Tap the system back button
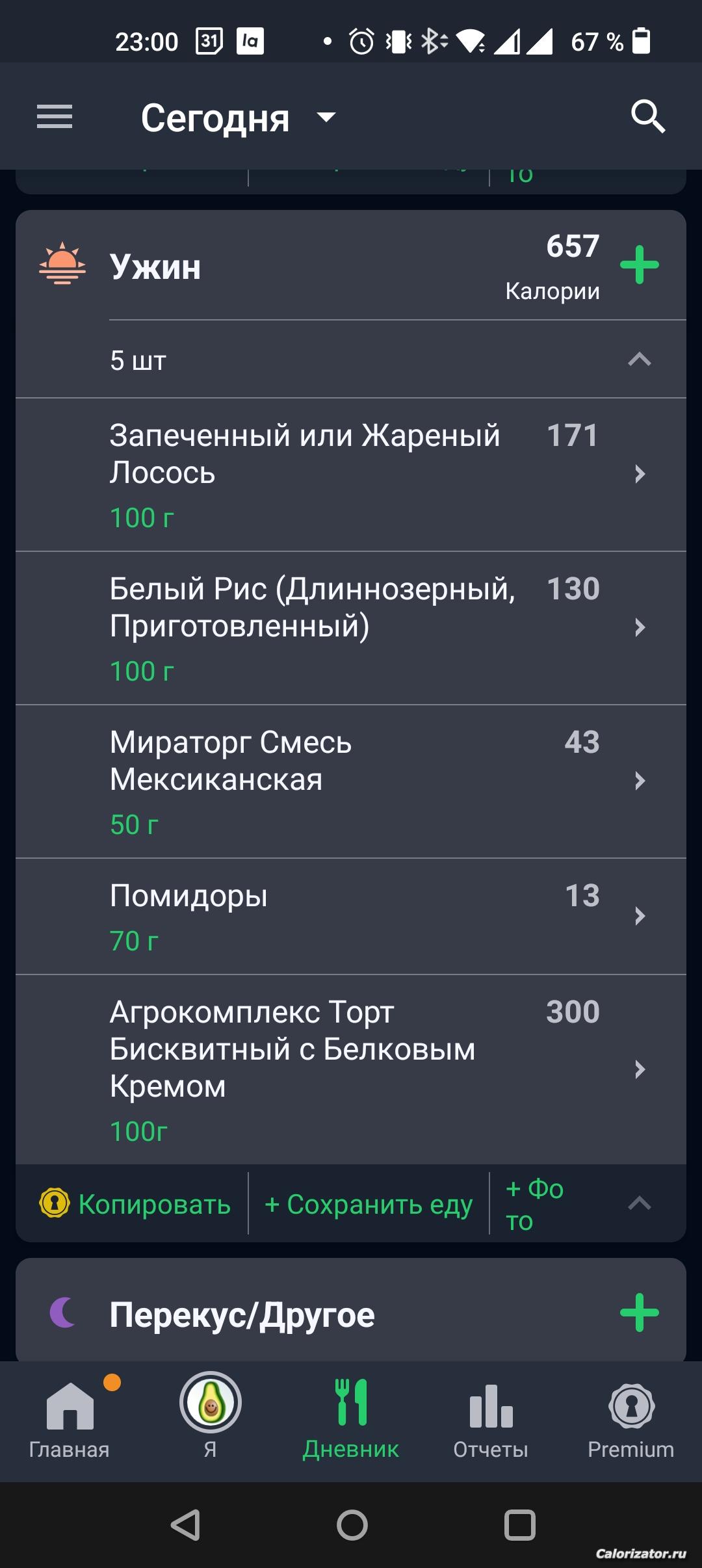Image resolution: width=702 pixels, height=1568 pixels. click(185, 1524)
